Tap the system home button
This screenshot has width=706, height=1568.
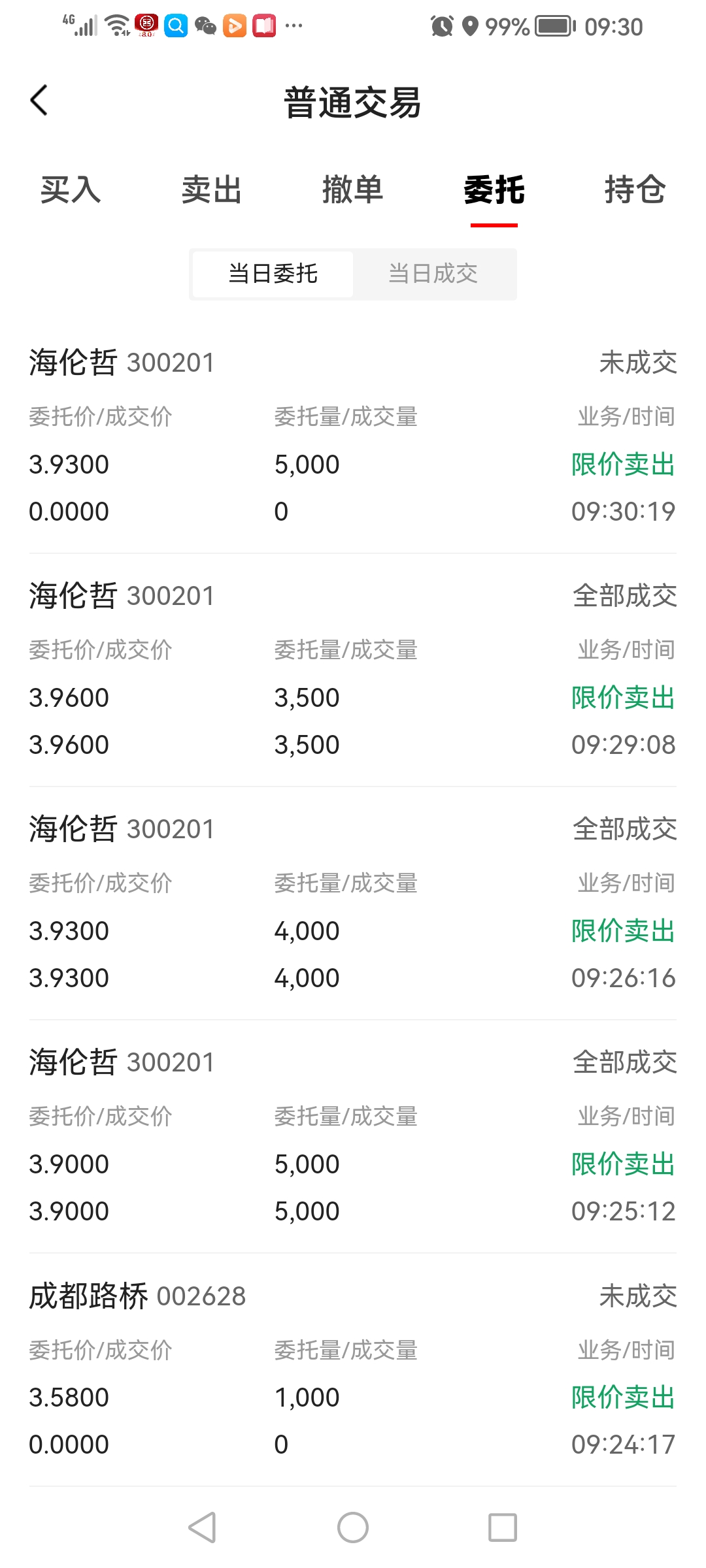(353, 1527)
